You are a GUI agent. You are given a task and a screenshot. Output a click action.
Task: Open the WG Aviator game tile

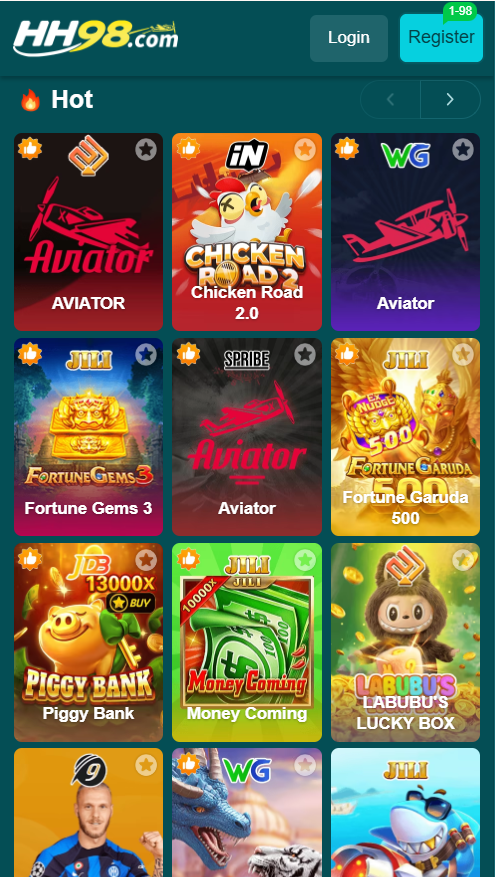click(x=406, y=232)
